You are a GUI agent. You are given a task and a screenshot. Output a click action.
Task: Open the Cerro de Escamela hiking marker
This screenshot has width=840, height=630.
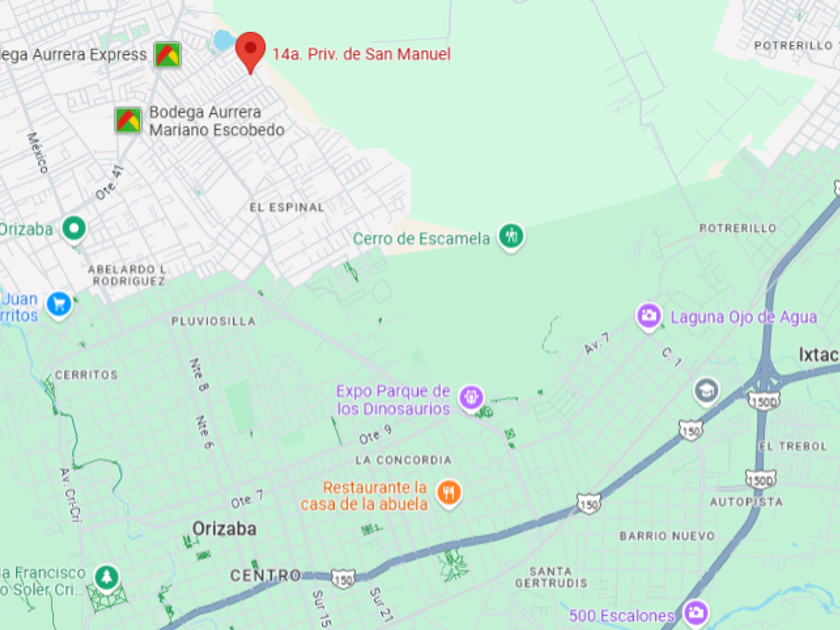[x=512, y=237]
